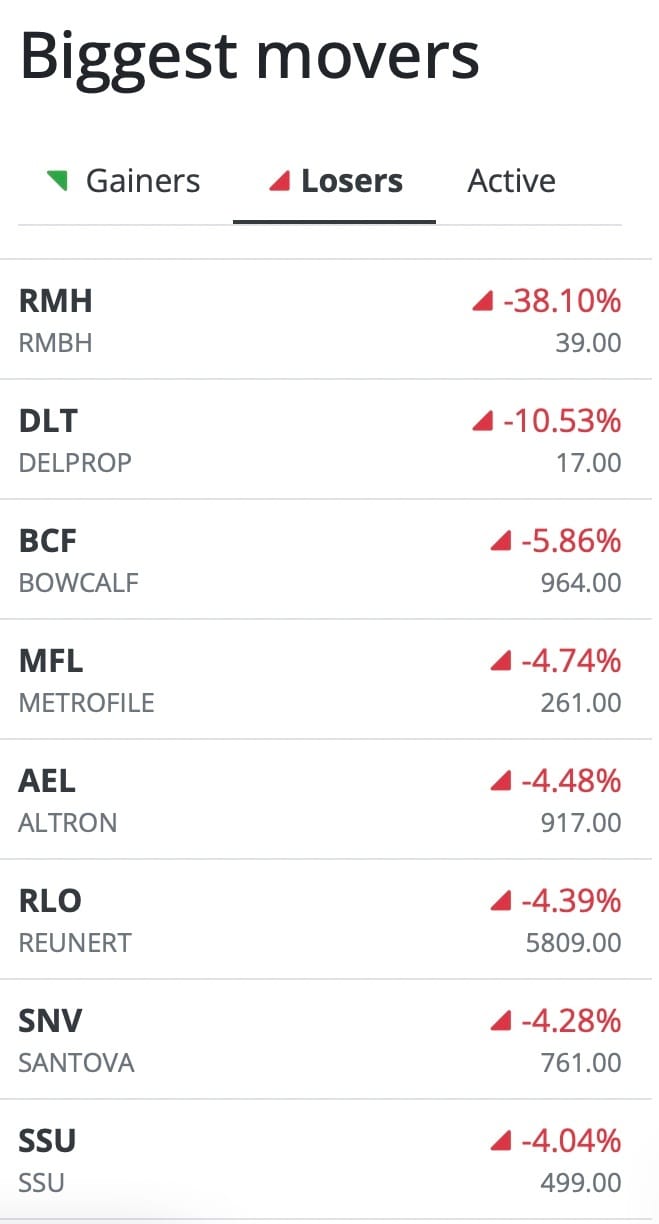Open the RLO REUNERT row

click(320, 920)
